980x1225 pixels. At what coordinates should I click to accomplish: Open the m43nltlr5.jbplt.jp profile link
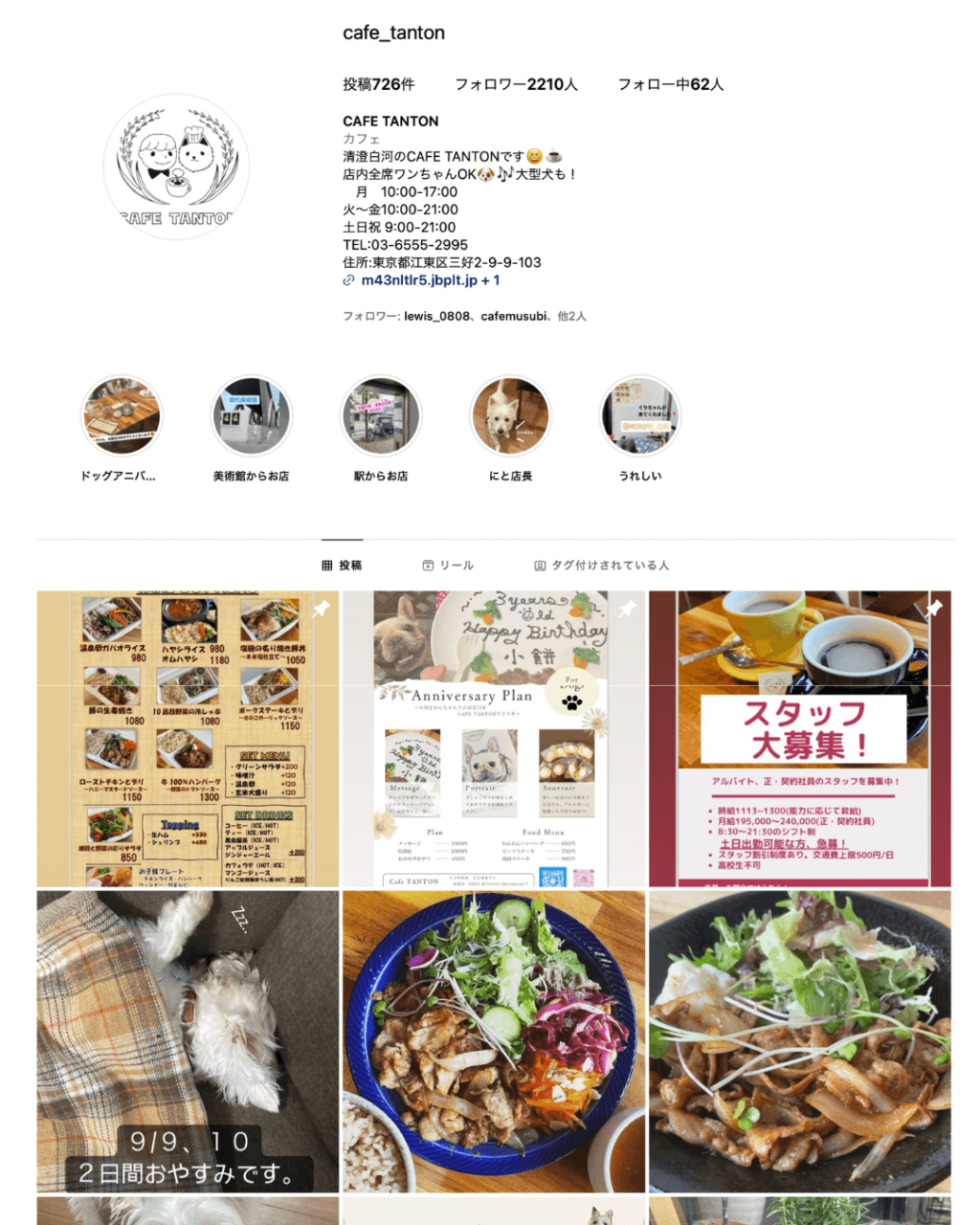[419, 280]
